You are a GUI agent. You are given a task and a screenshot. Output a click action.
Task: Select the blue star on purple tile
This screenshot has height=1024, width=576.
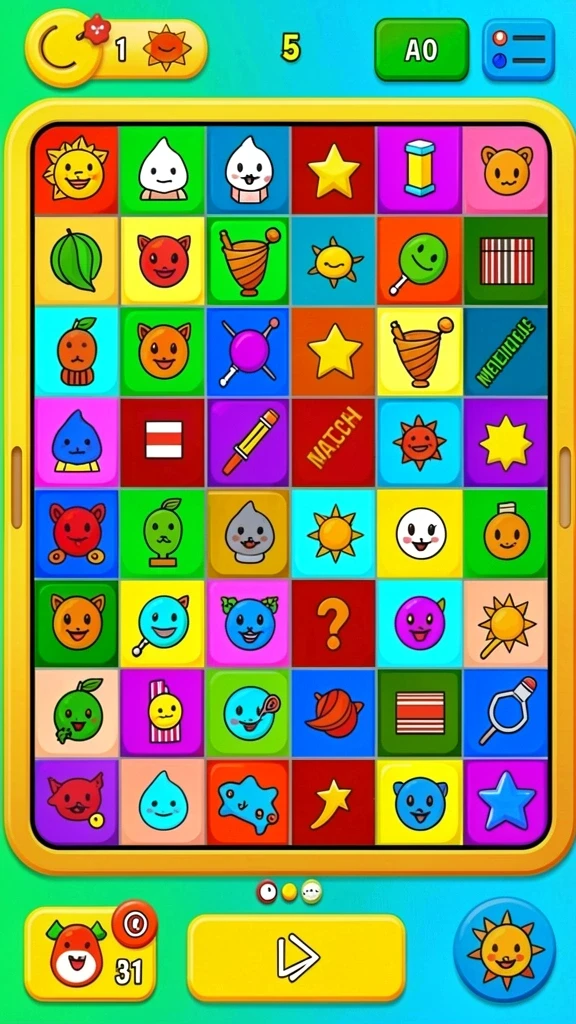click(506, 801)
